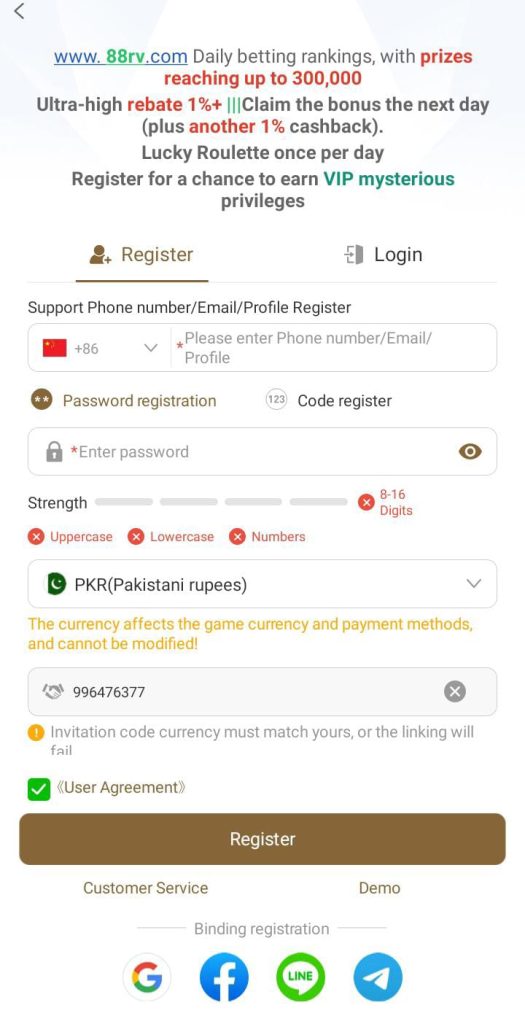Show password with the eye icon
This screenshot has width=525, height=1024.
click(470, 451)
